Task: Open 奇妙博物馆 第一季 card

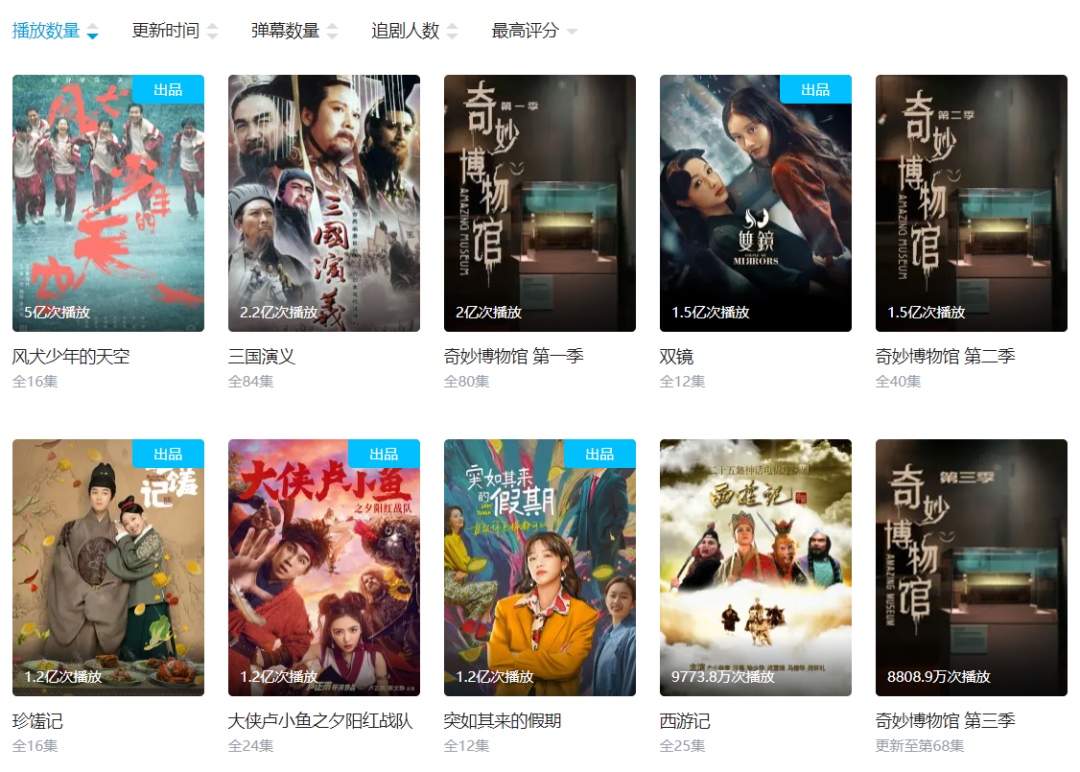Action: pyautogui.click(x=540, y=203)
